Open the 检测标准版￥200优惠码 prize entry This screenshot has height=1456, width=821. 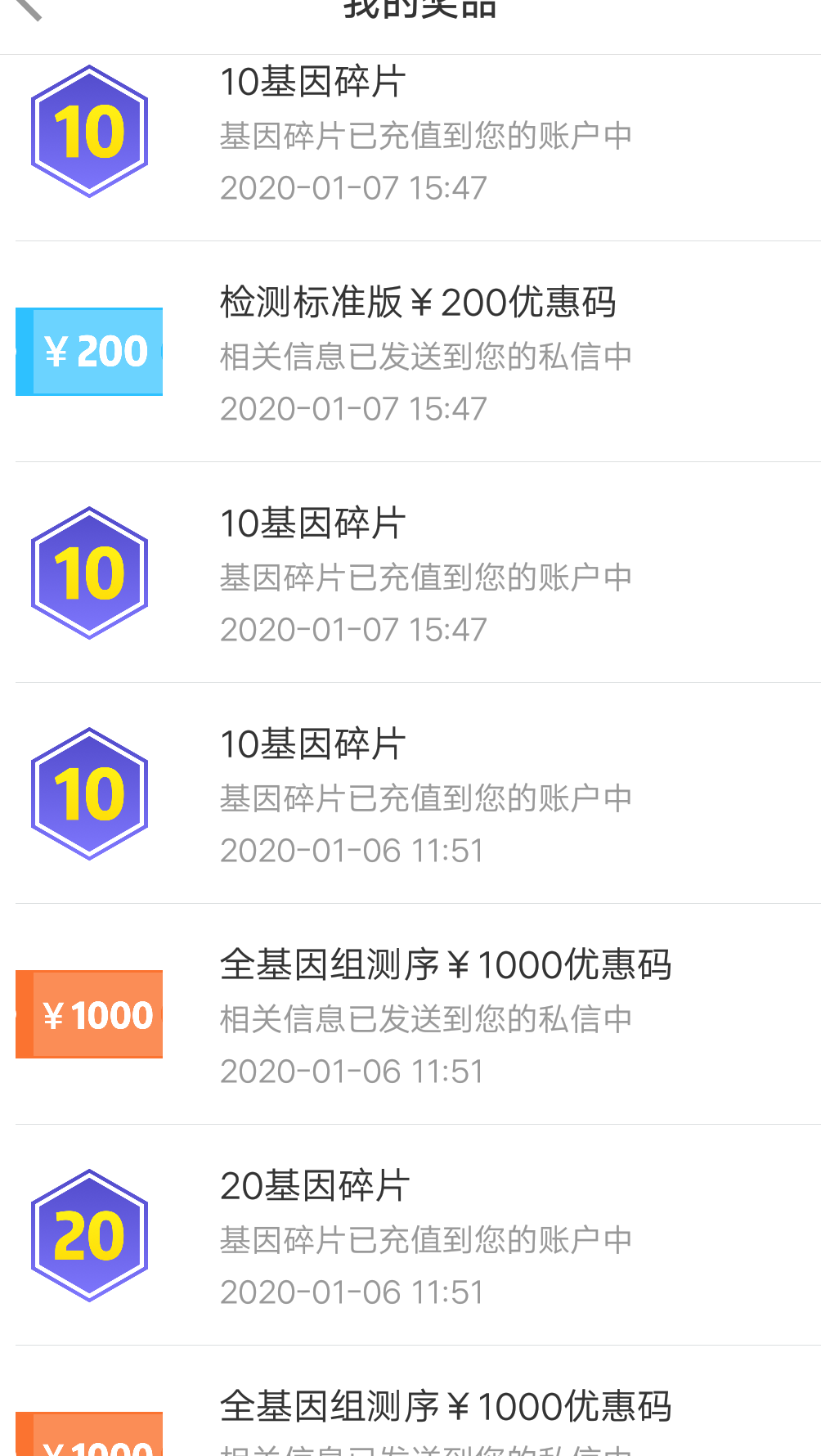point(410,352)
